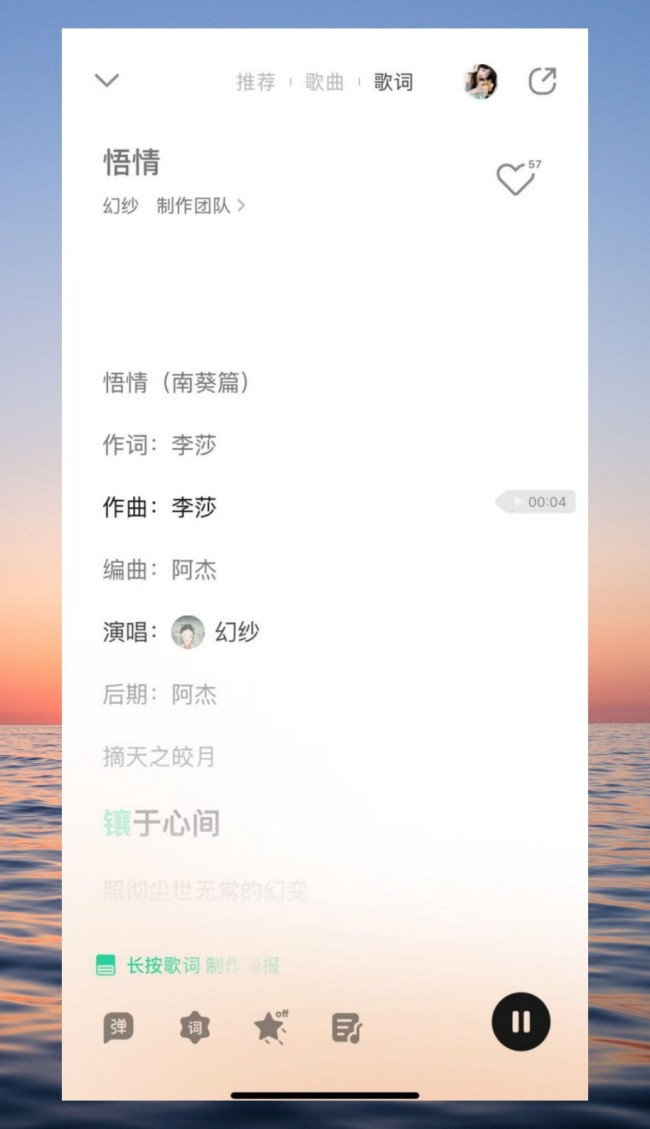
Task: Open the lyric note editing icon
Action: pos(347,1027)
